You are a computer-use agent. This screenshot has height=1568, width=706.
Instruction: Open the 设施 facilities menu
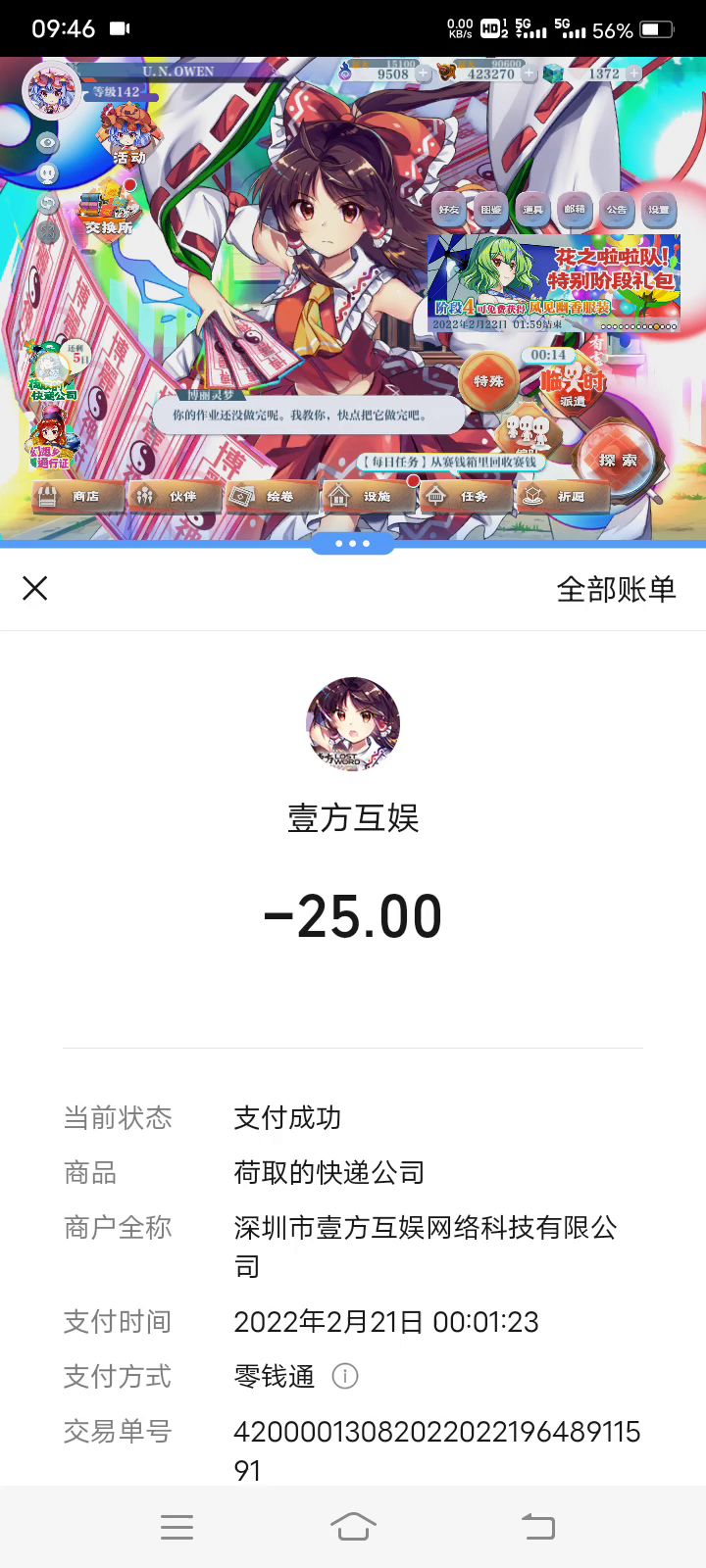(368, 497)
